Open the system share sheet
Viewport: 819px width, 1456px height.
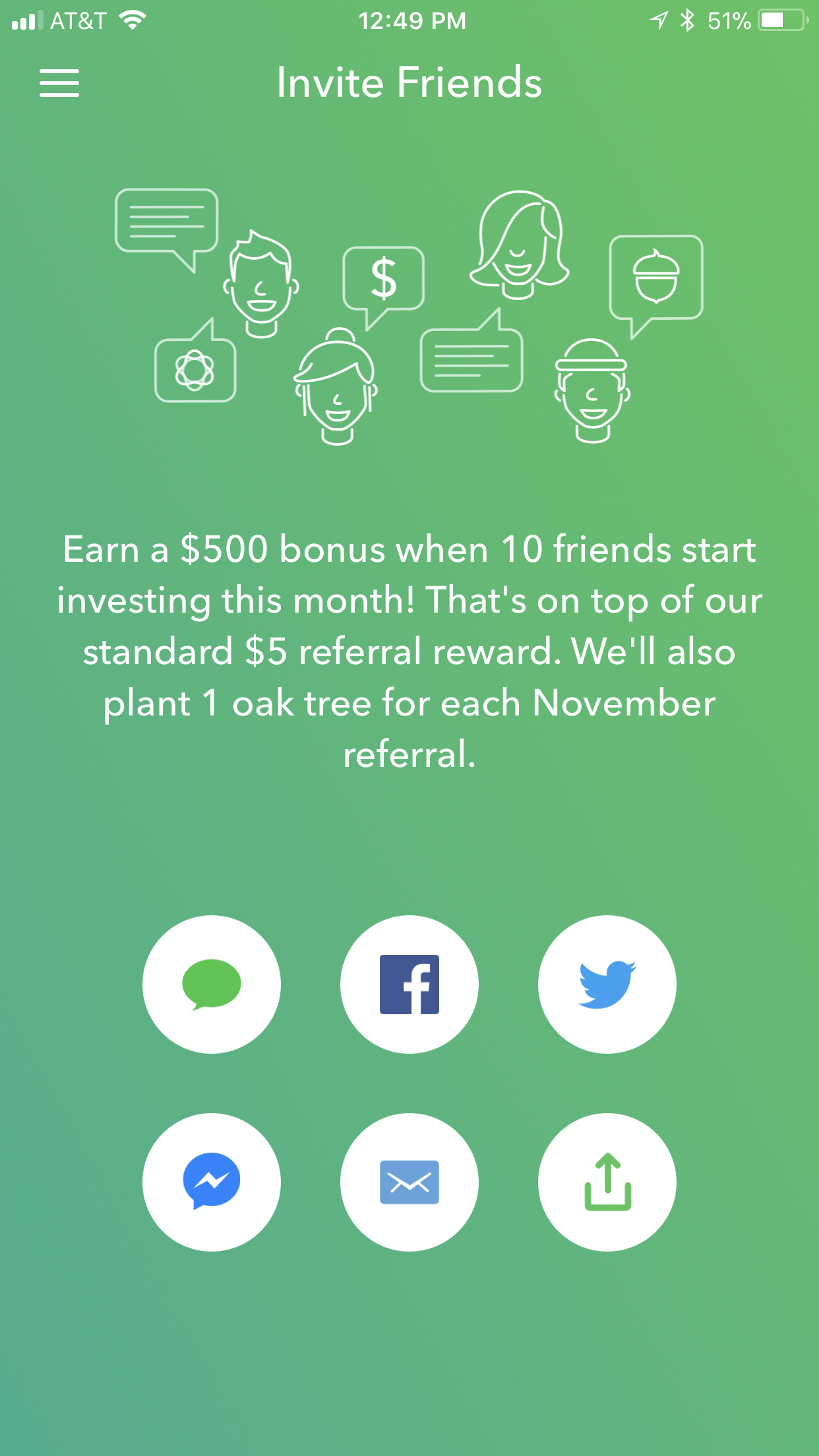pos(607,1182)
